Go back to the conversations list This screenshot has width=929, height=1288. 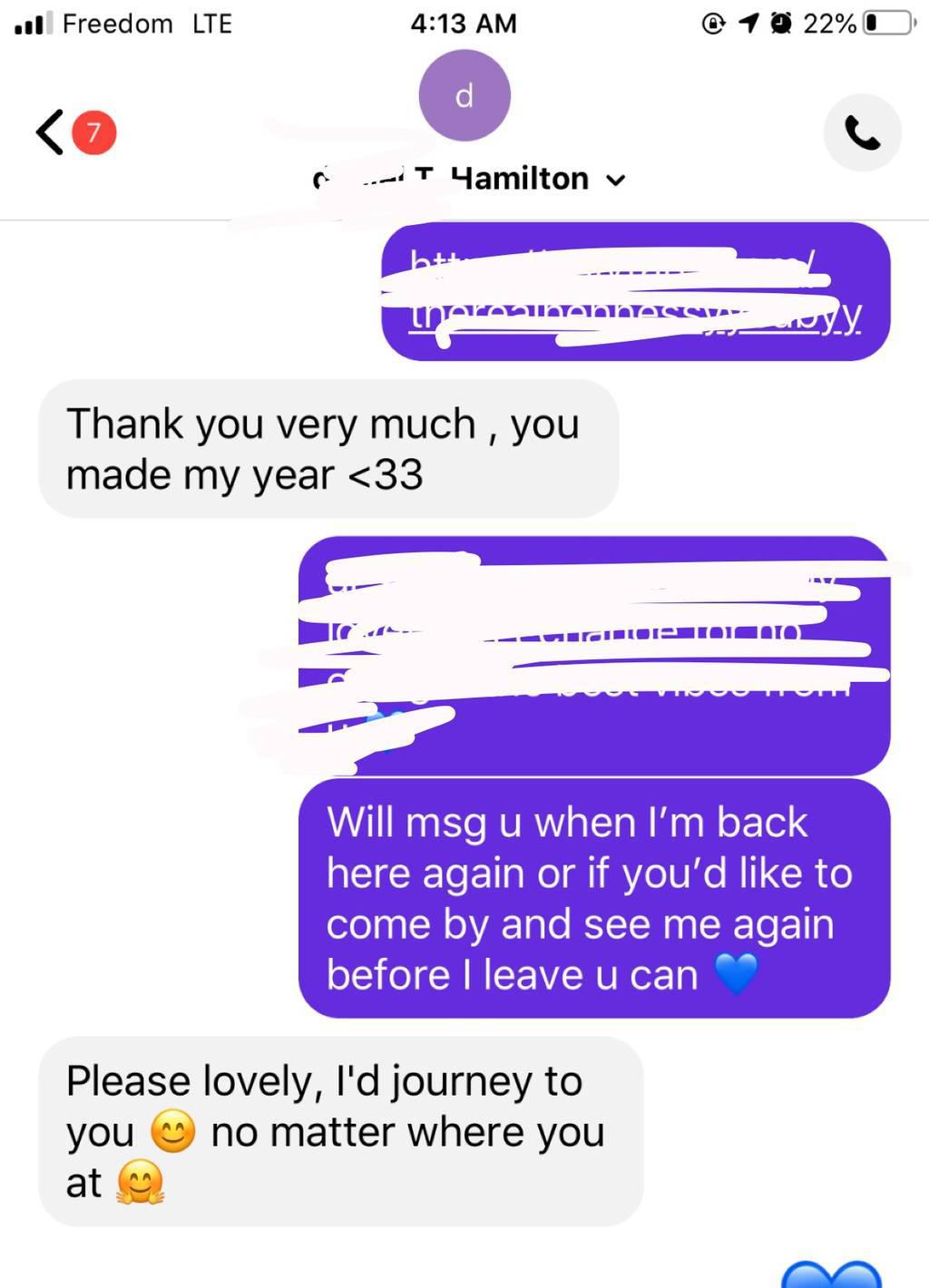click(x=51, y=132)
